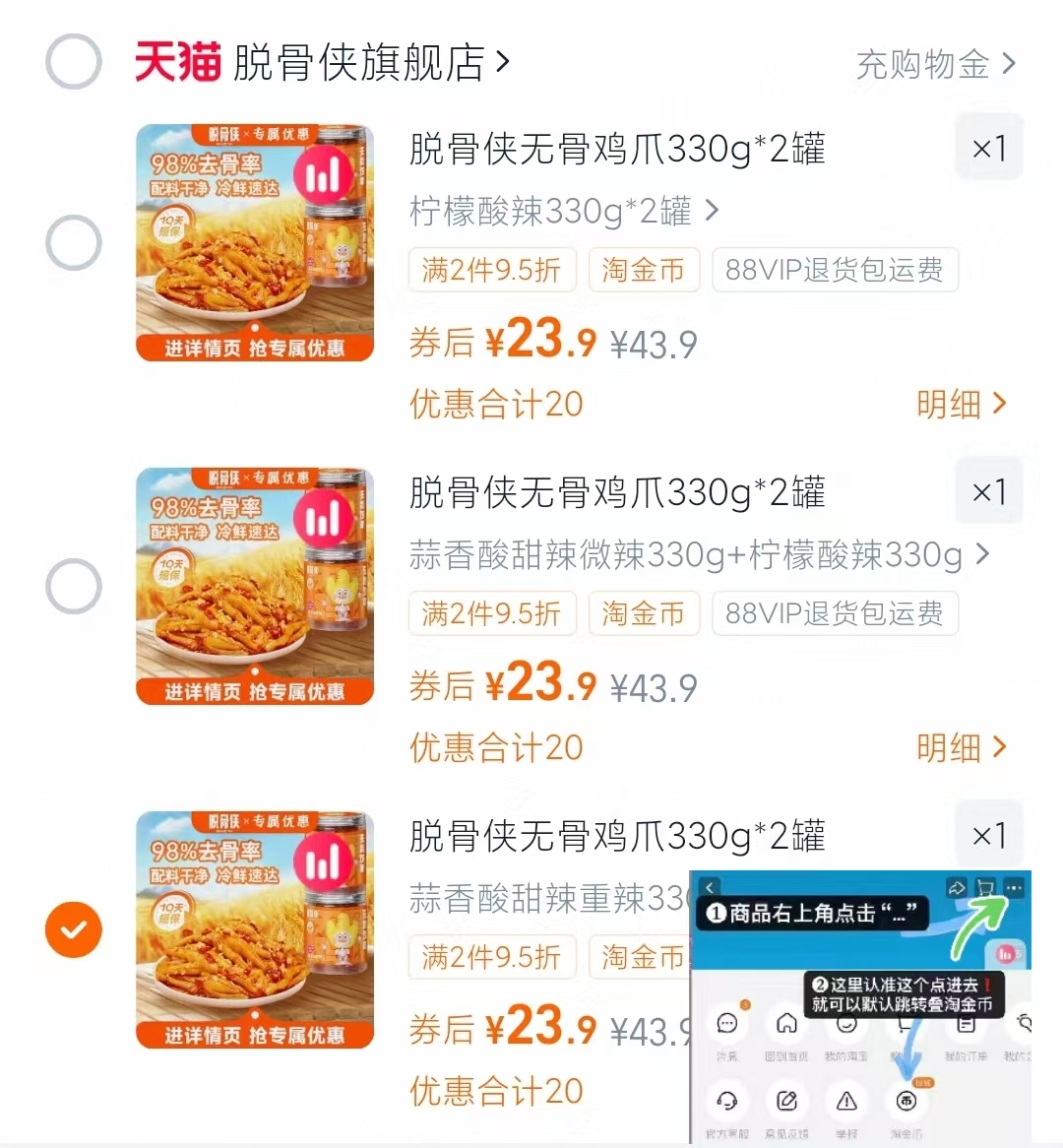
Task: Open the 我的订单 menu entry
Action: click(966, 1026)
